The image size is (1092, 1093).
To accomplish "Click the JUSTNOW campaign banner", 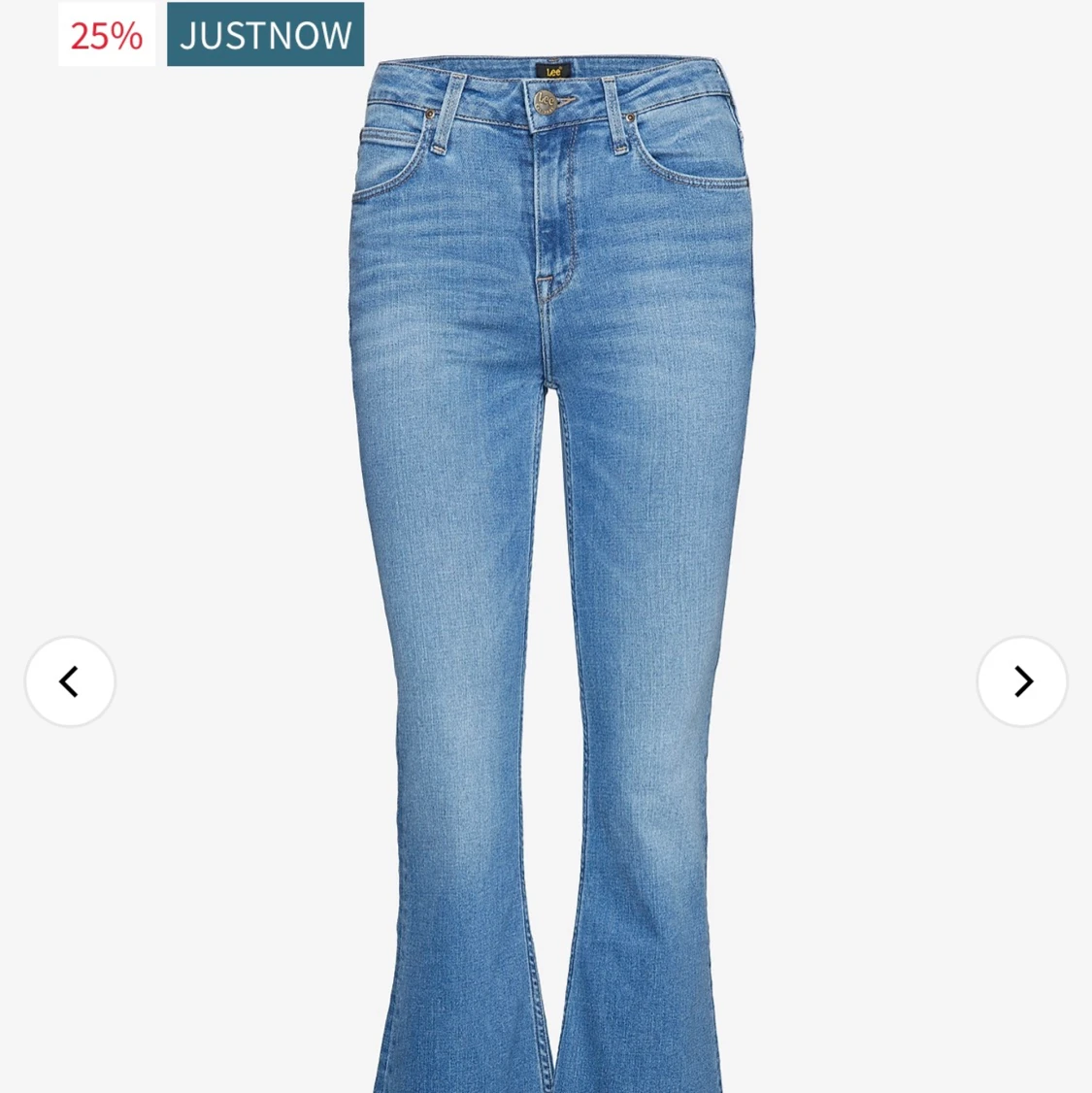I will [x=264, y=36].
